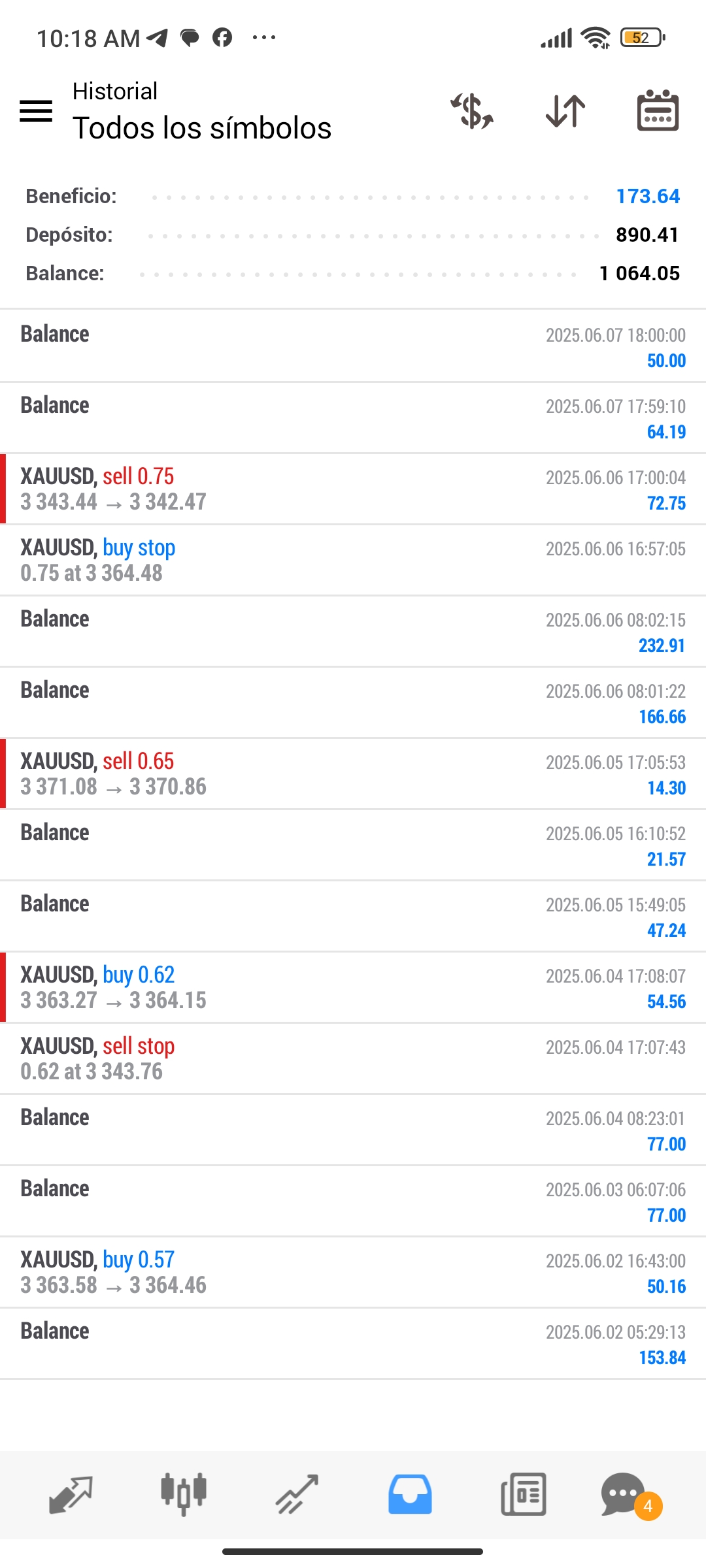Open the XAUUSD sell 0.75 trade
This screenshot has height=1568, width=706.
tap(353, 489)
